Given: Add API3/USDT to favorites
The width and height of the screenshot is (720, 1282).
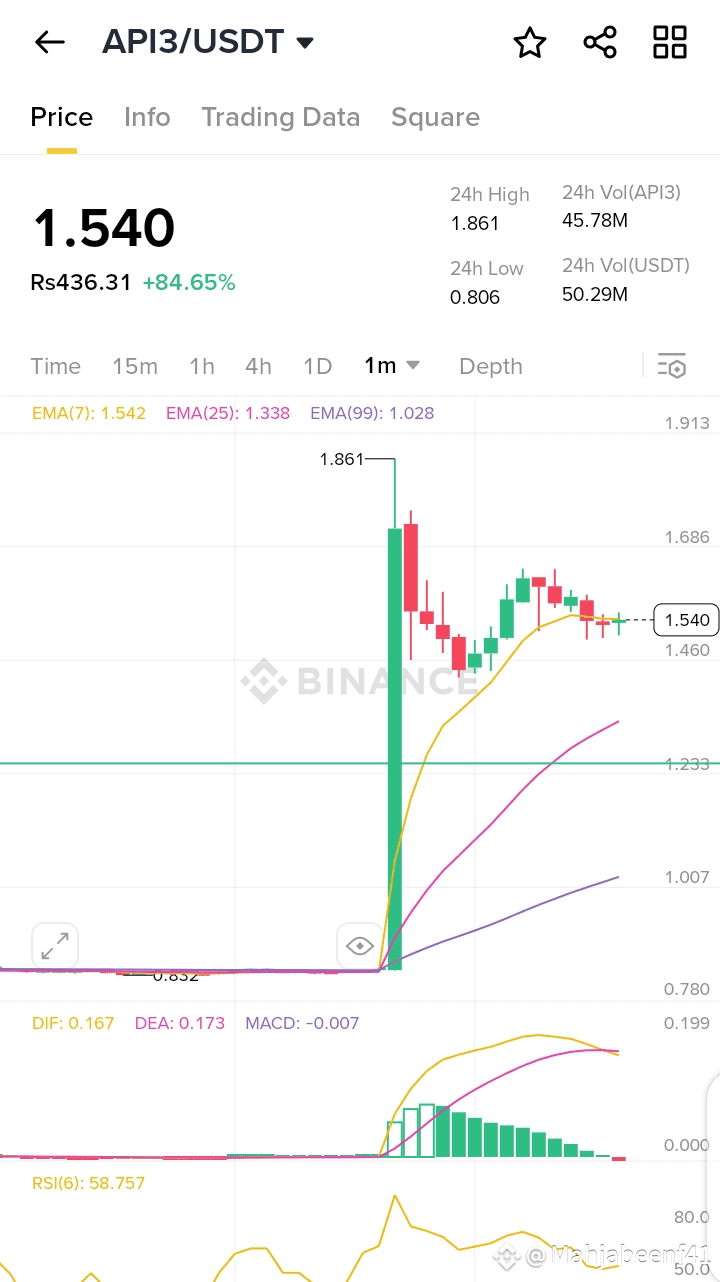Looking at the screenshot, I should click(529, 42).
